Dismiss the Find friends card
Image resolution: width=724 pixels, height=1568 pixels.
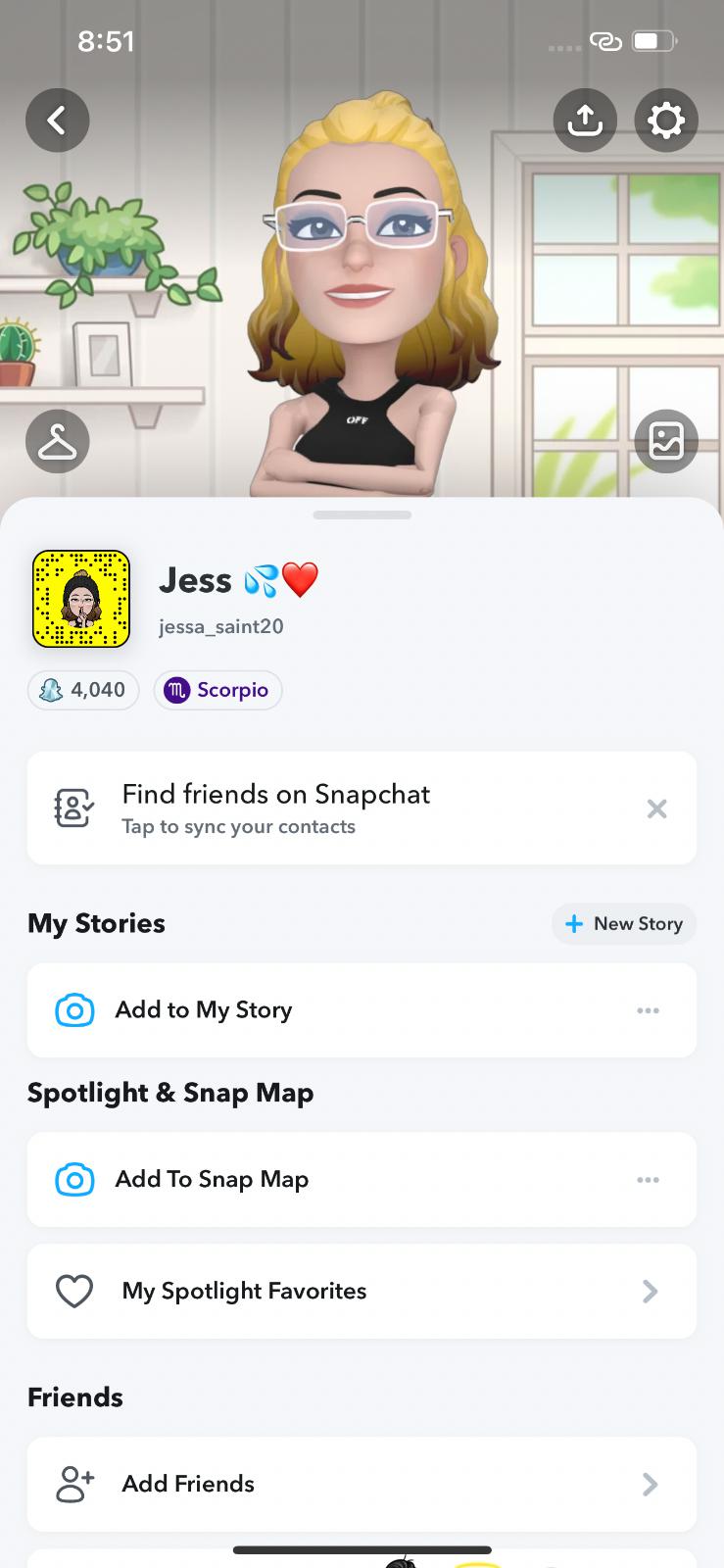click(656, 808)
